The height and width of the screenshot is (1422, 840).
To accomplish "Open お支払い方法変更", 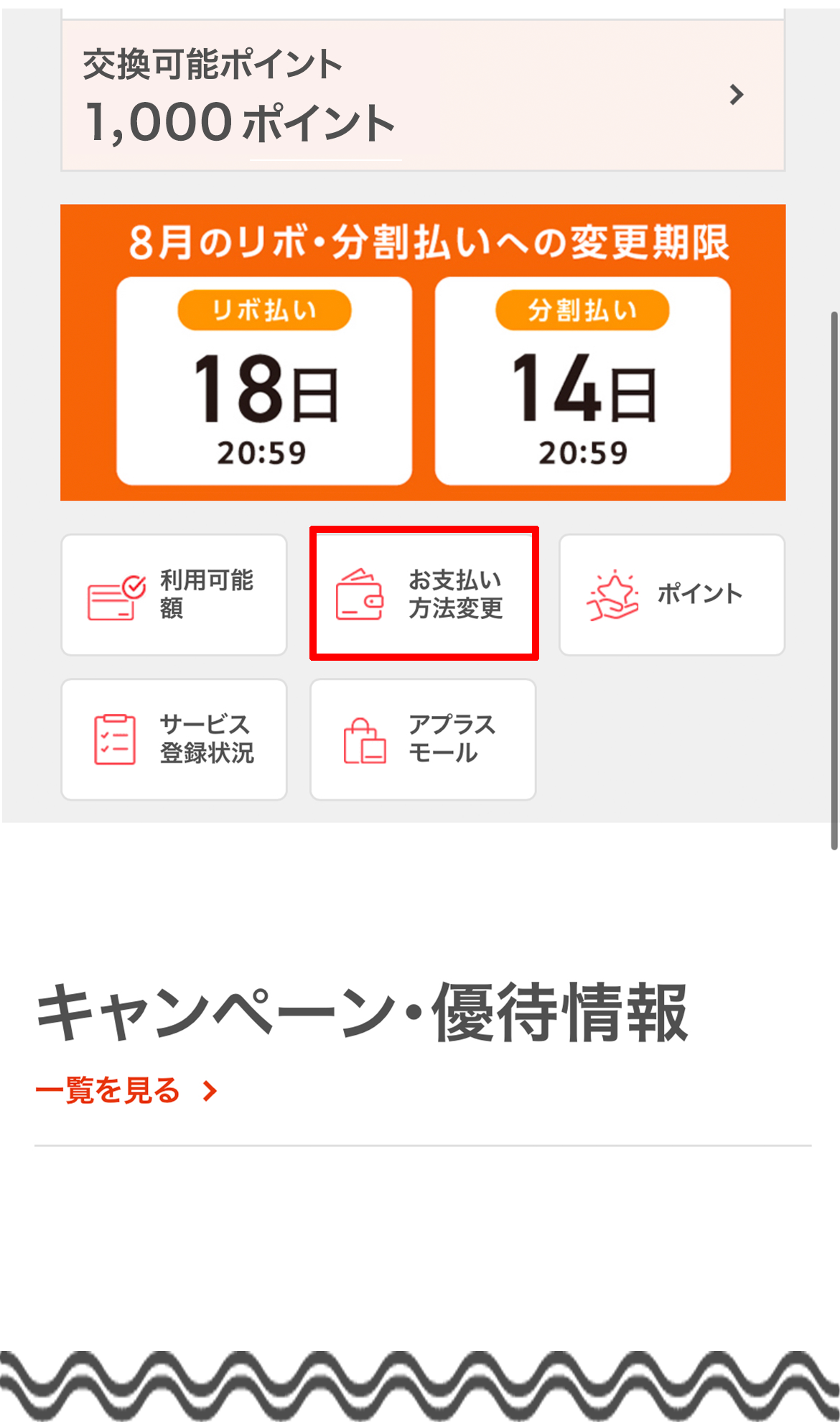I will [424, 594].
